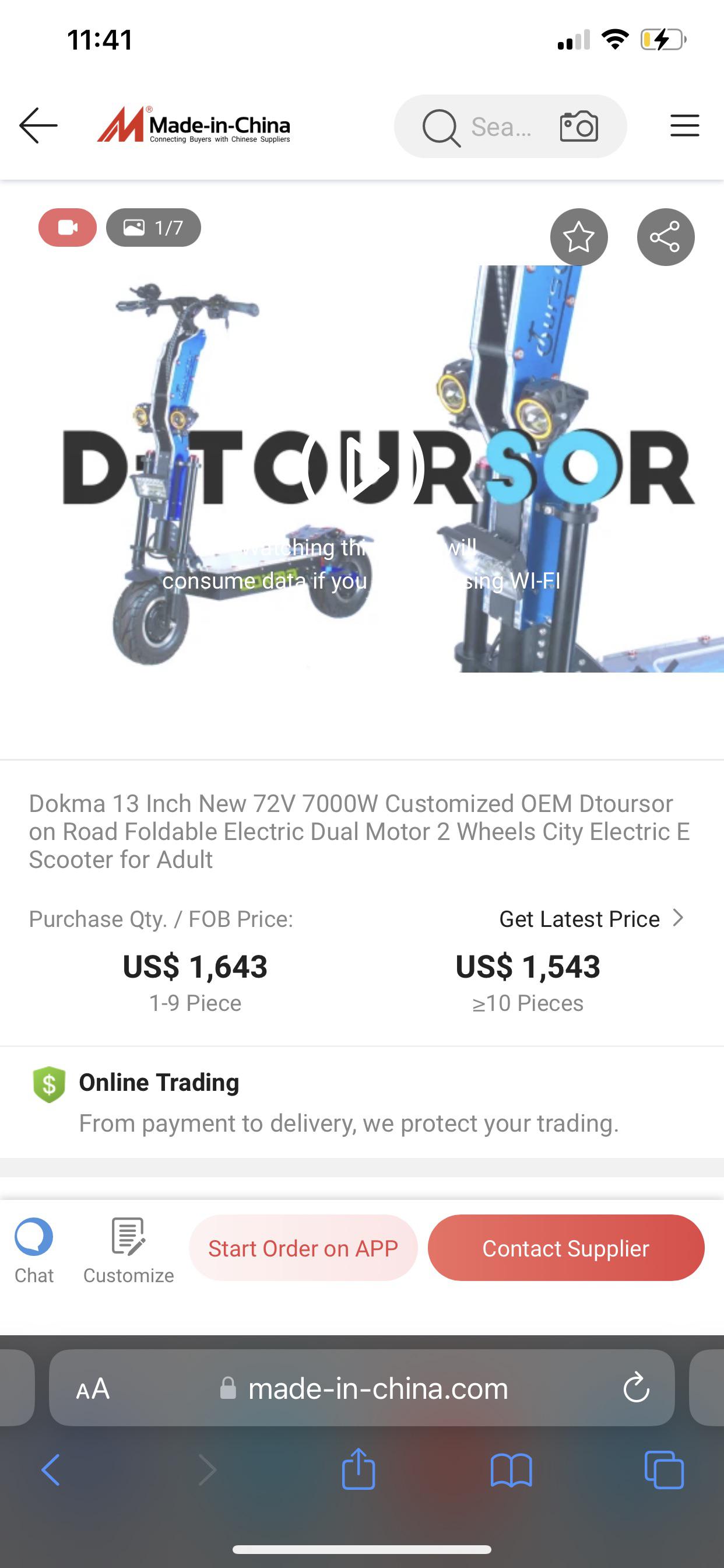Go back using the header arrow
This screenshot has height=1568, width=724.
click(38, 125)
